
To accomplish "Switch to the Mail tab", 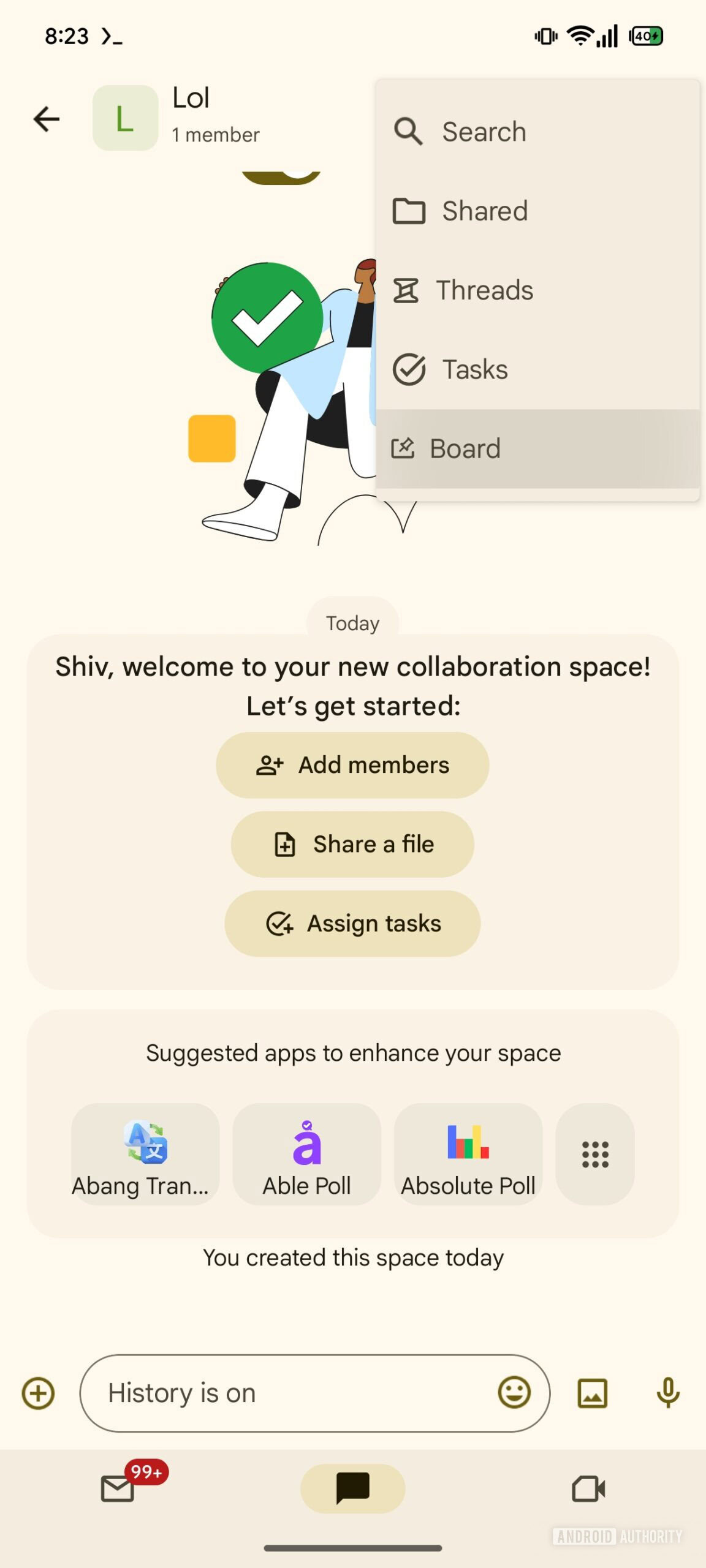I will tap(118, 1488).
